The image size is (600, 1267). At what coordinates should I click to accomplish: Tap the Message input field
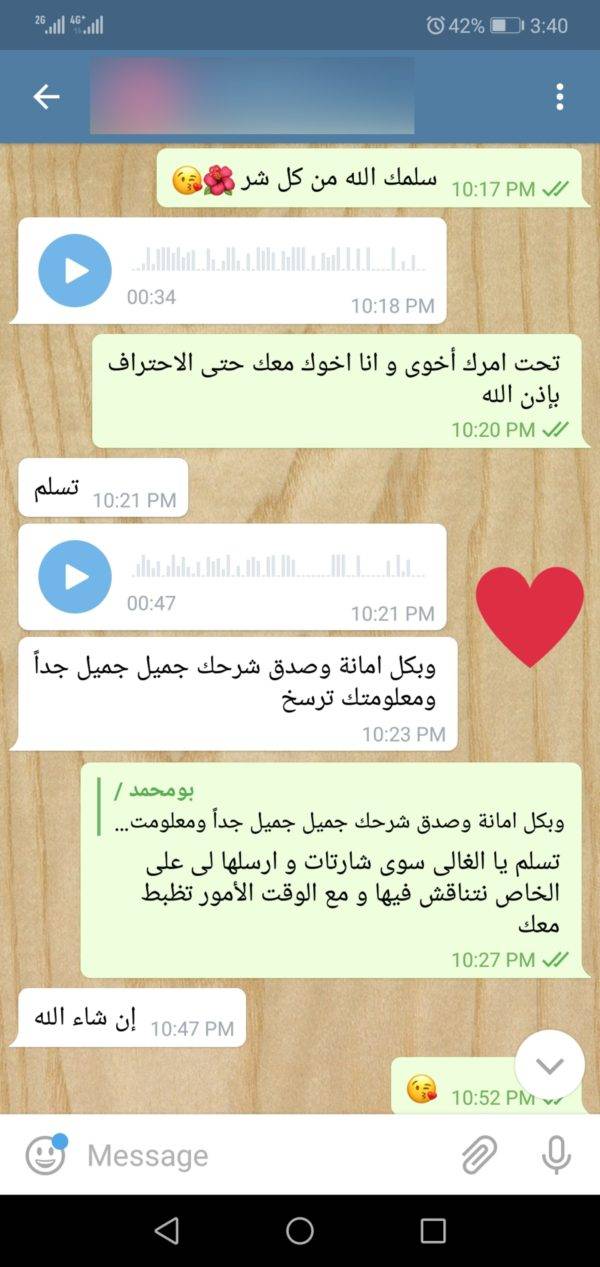coord(265,1155)
